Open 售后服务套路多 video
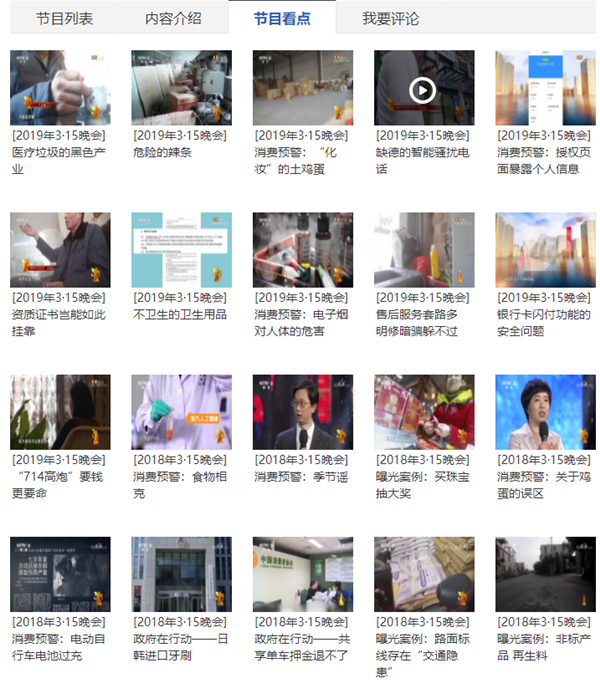Viewport: 600px width, 688px height. point(424,250)
